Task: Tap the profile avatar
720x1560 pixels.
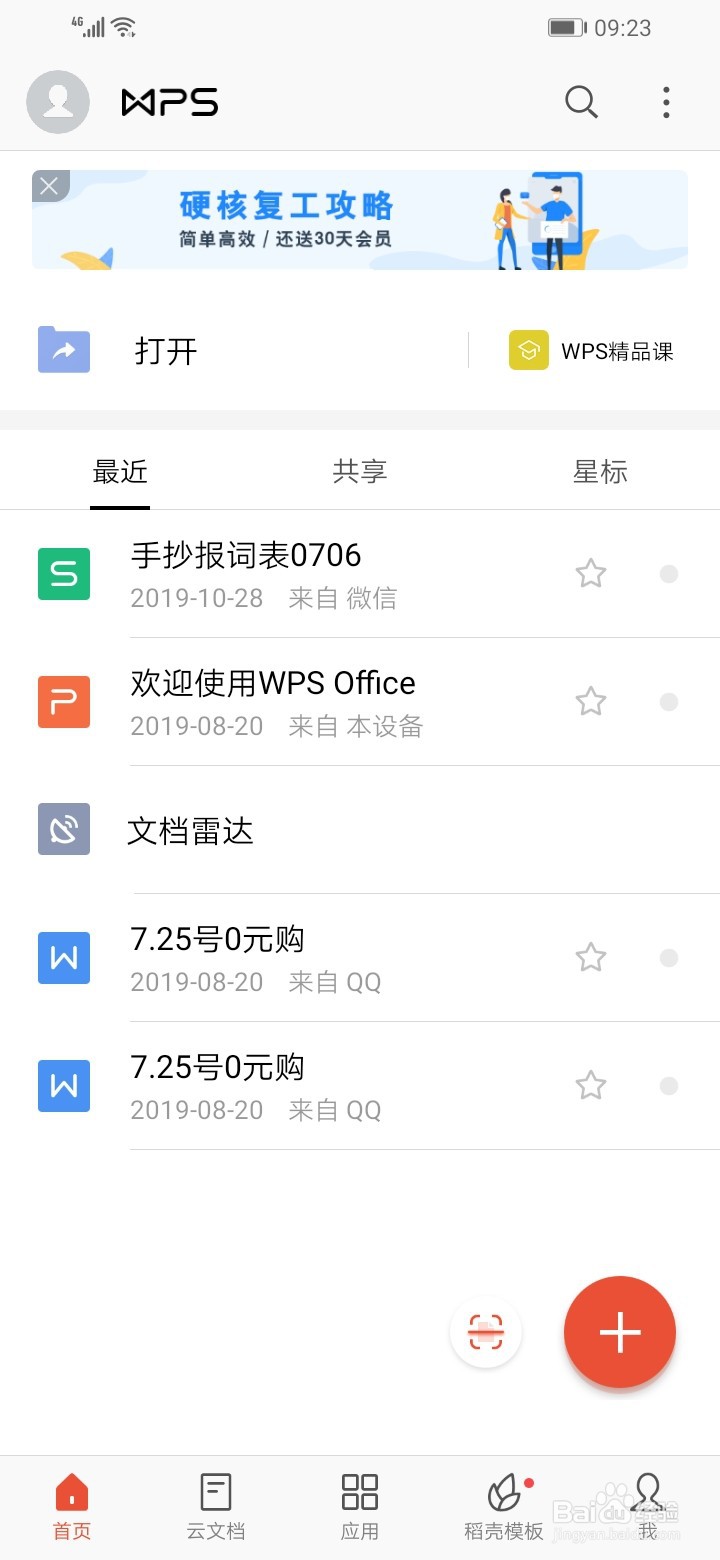Action: click(58, 102)
